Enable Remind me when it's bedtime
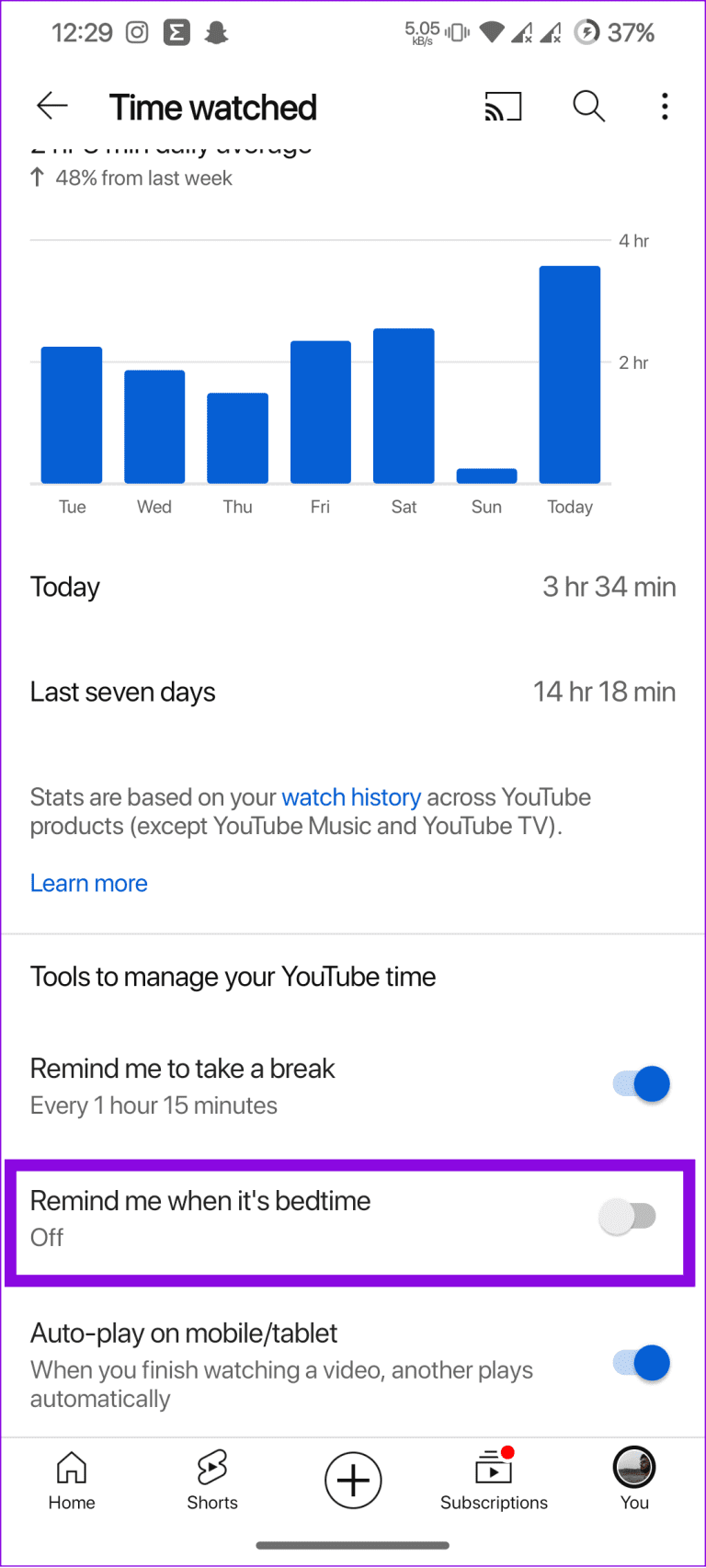706x1568 pixels. click(632, 1215)
